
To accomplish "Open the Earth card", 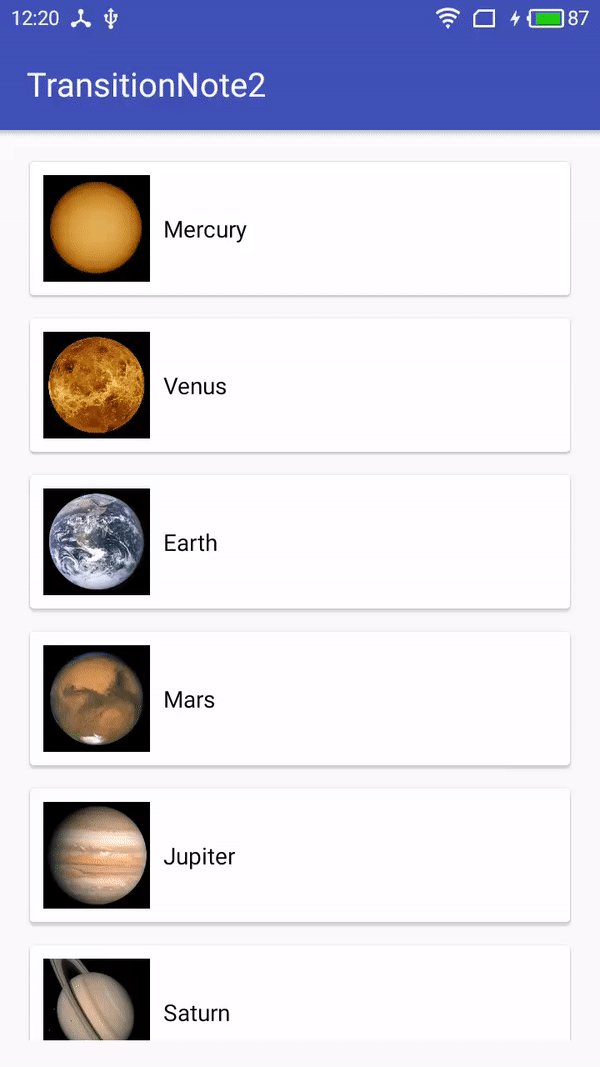I will 300,542.
